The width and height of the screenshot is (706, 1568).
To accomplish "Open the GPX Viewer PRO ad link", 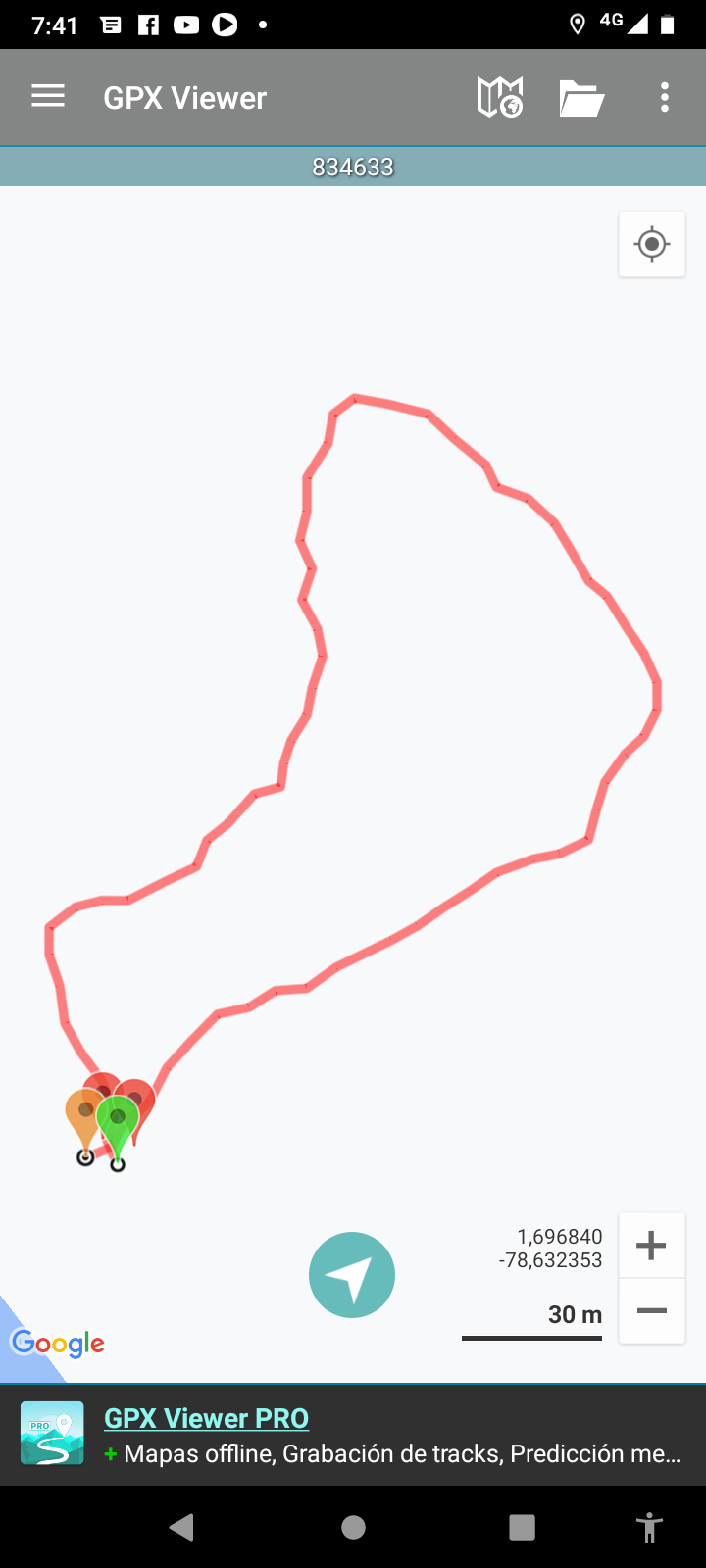I will click(206, 1418).
